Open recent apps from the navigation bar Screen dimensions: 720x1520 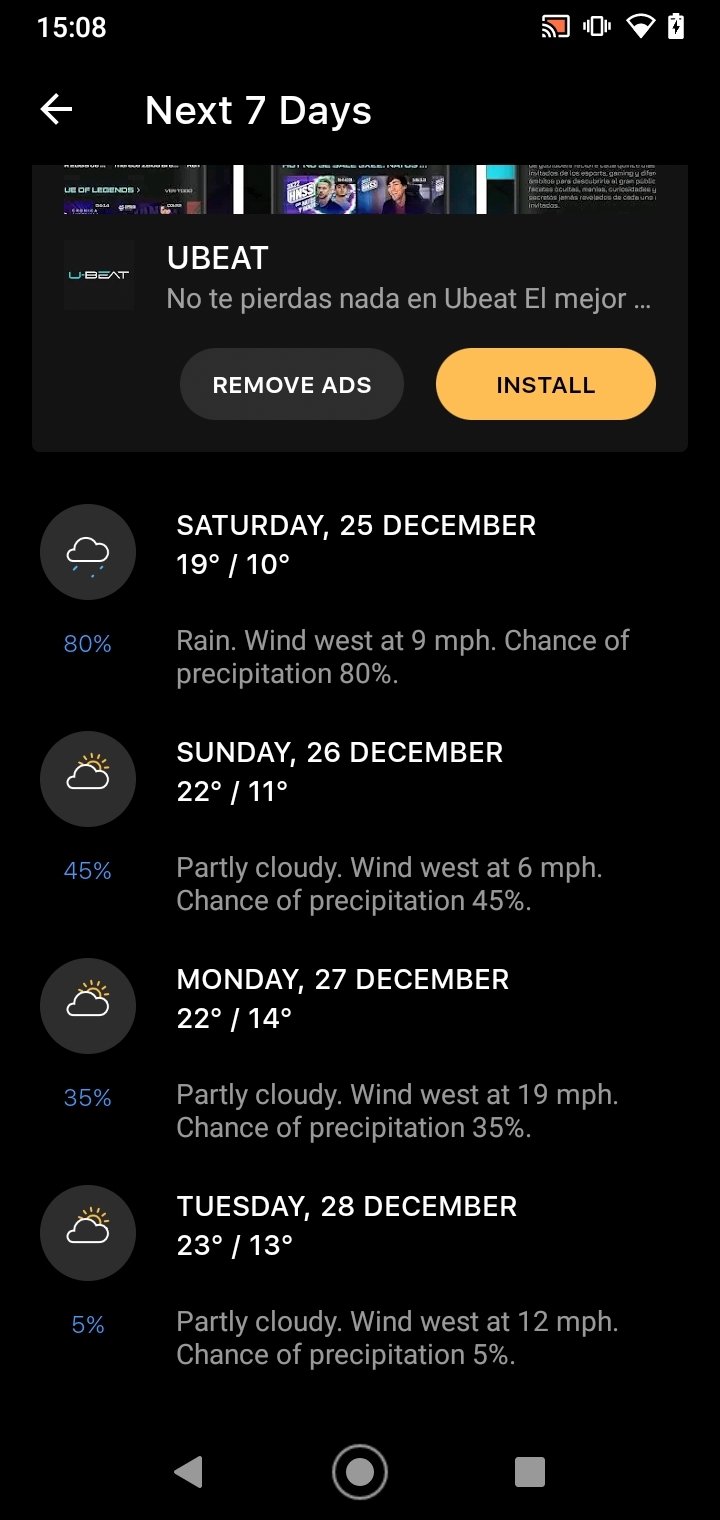click(530, 1472)
